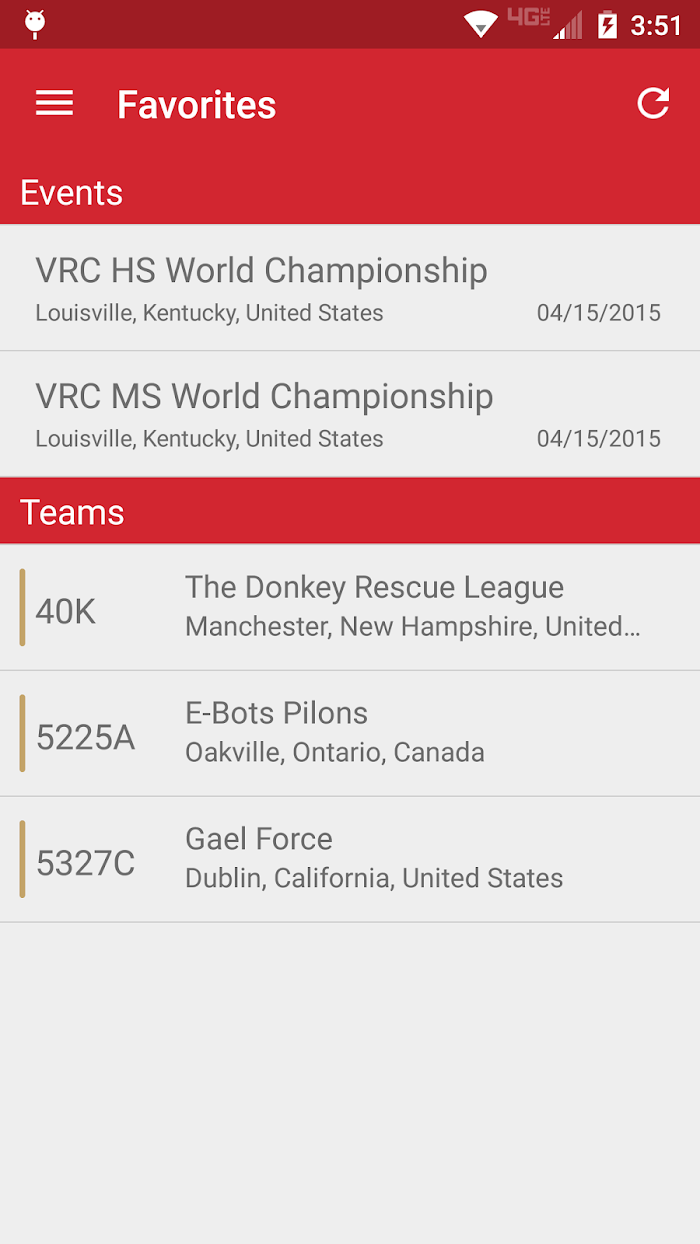Refresh the Favorites list
The width and height of the screenshot is (700, 1244).
(x=653, y=104)
